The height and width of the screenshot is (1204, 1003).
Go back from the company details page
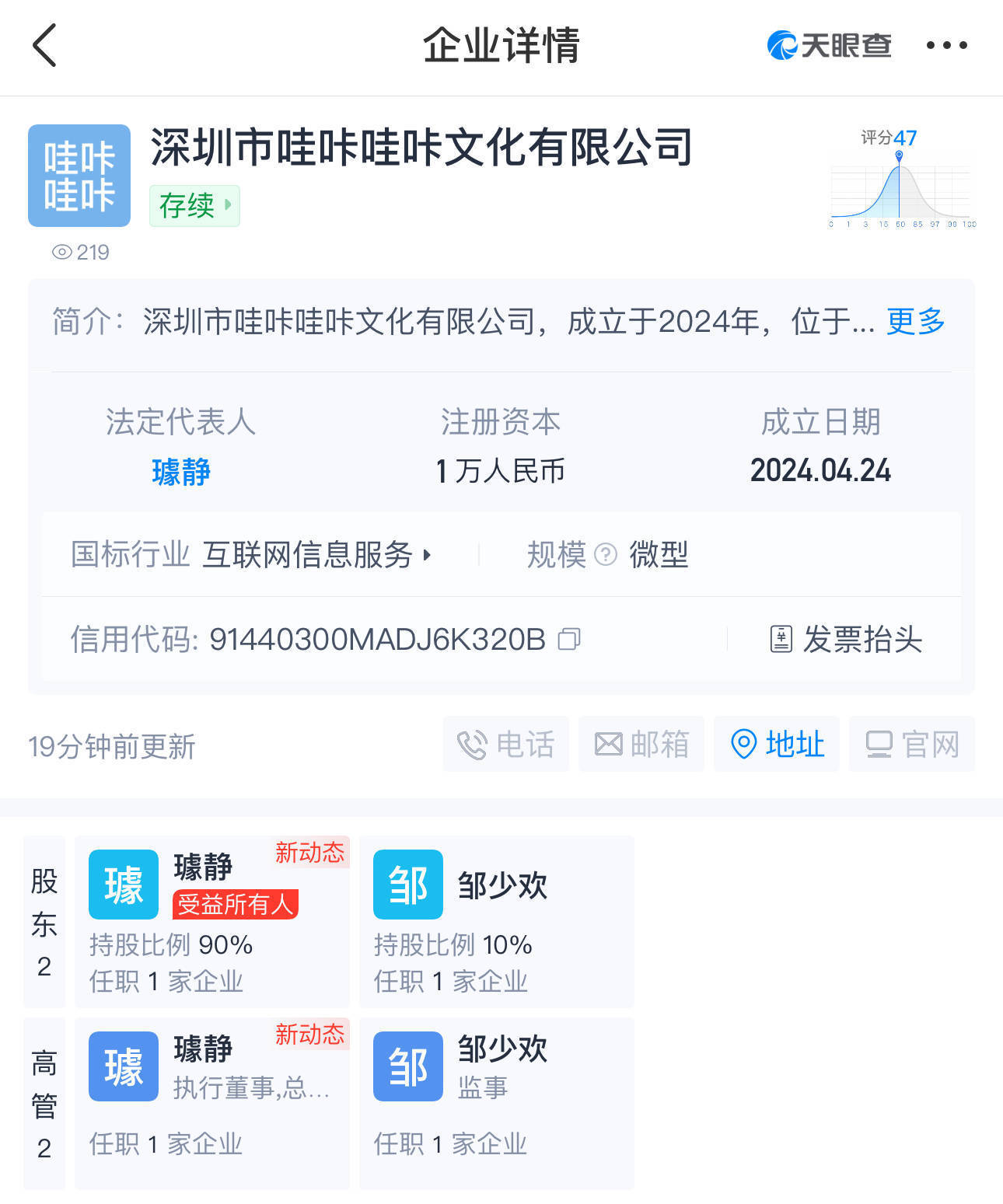coord(45,45)
